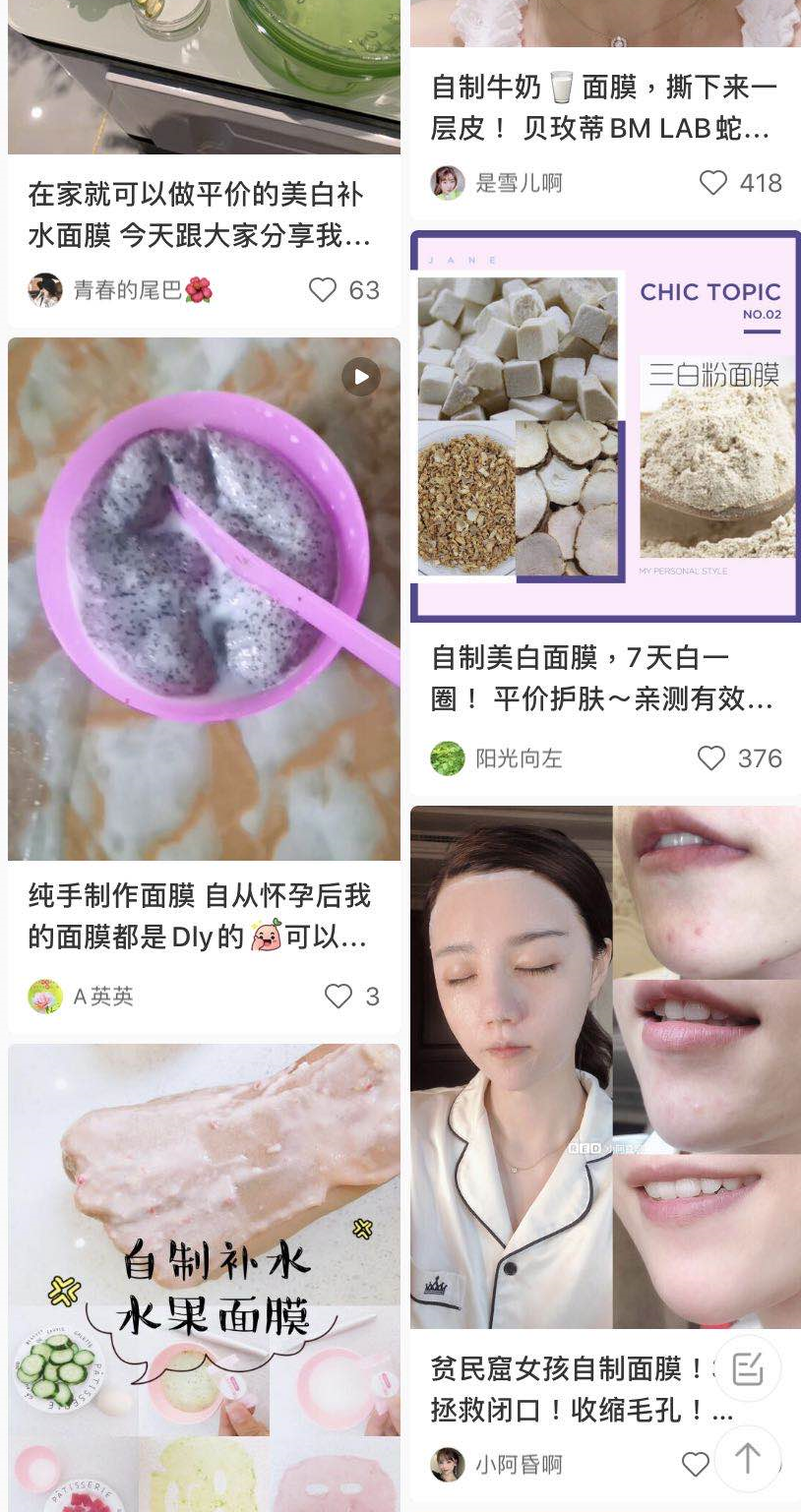Open the 三白粉面膜 whitening mask post
The width and height of the screenshot is (801, 1512).
(x=605, y=426)
